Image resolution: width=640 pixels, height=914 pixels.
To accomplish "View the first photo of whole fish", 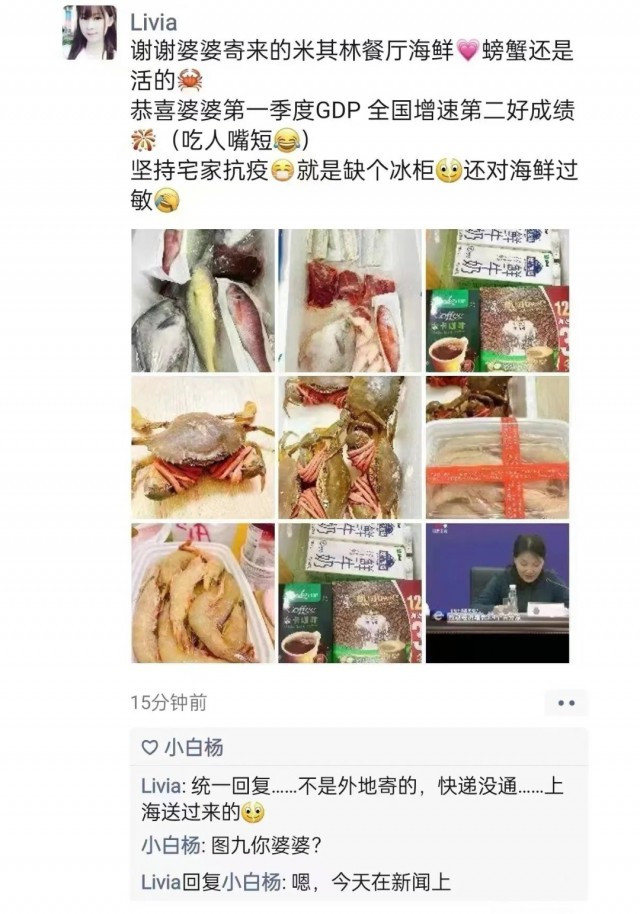I will tap(203, 300).
